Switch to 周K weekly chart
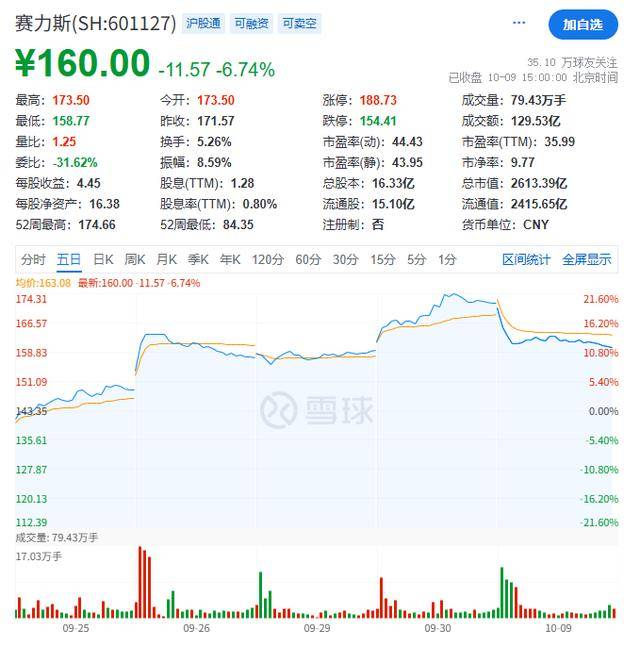Viewport: 640px width, 646px height. click(135, 260)
